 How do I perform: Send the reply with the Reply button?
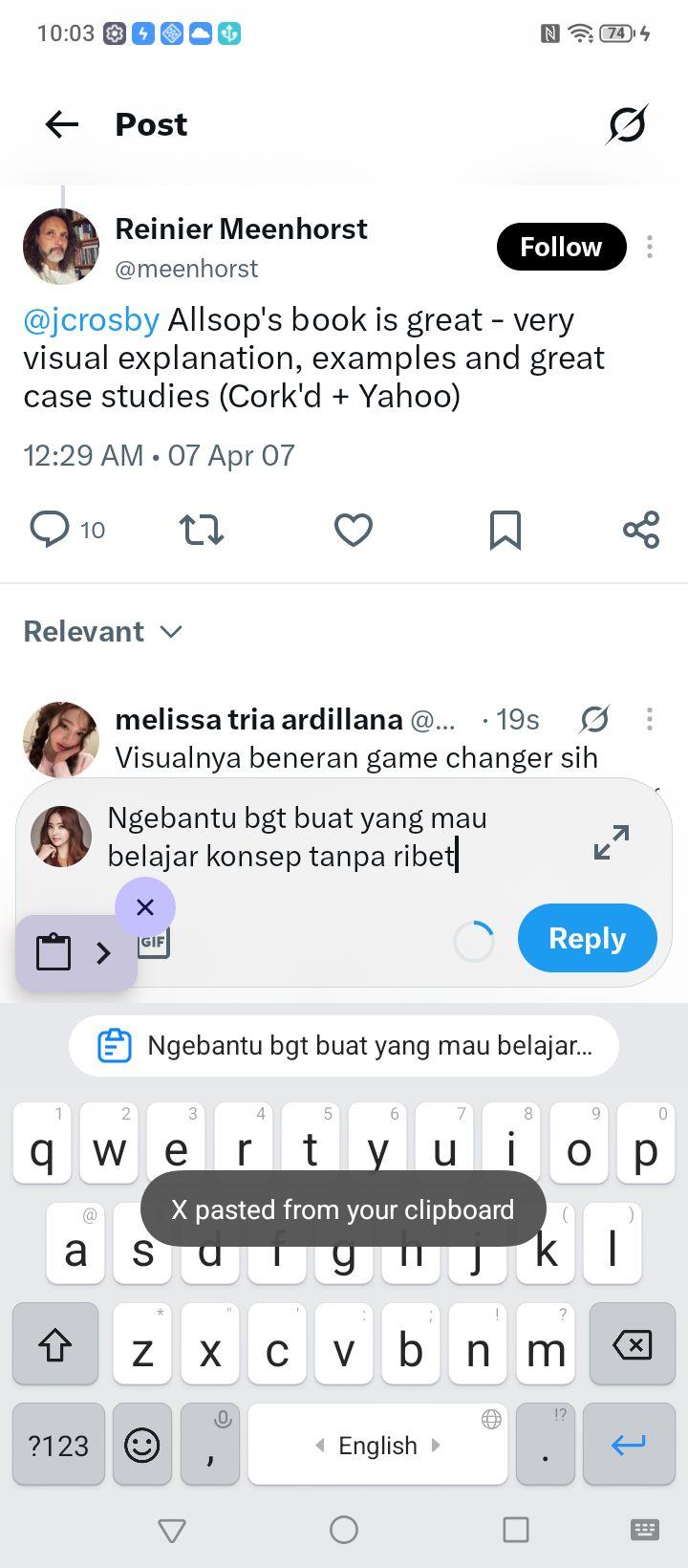(x=588, y=938)
